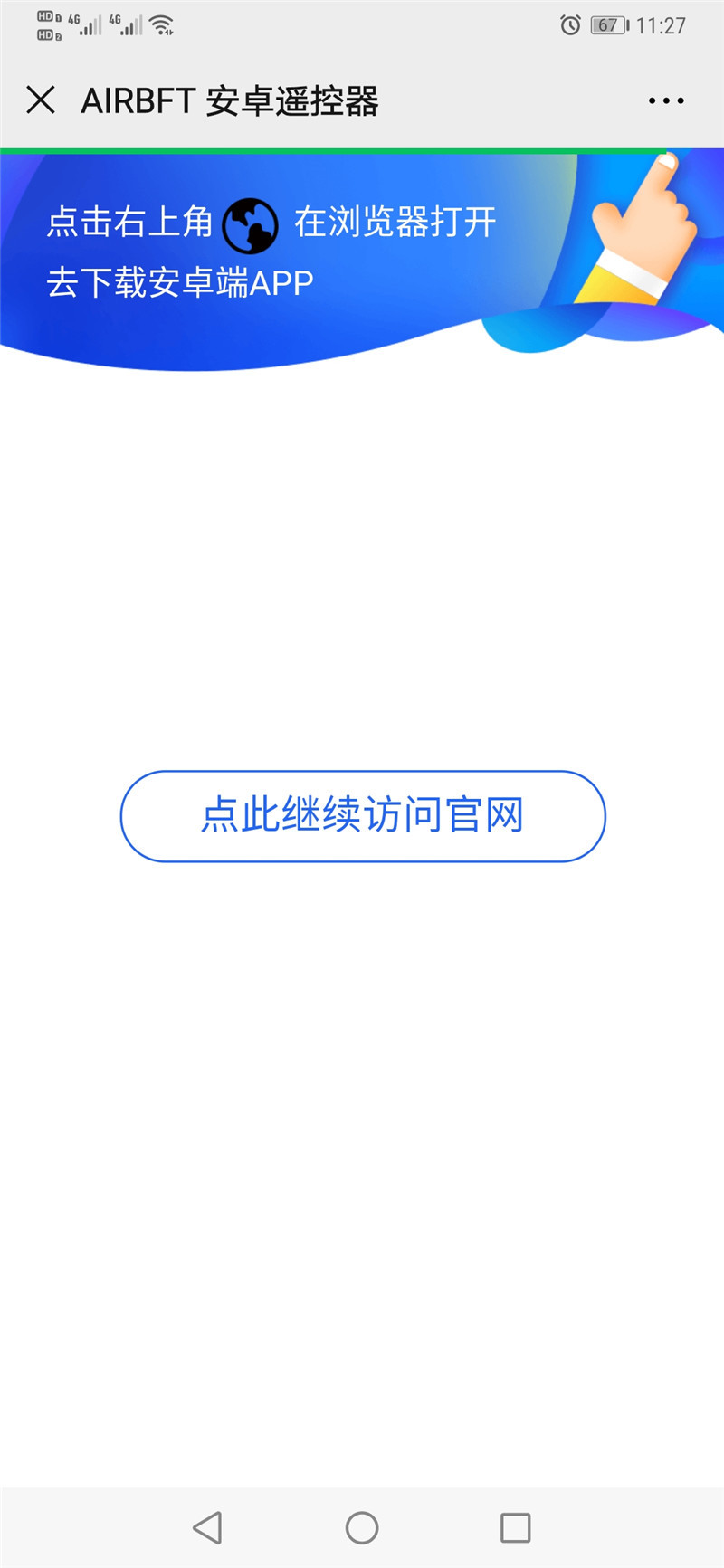Close the AIRBFT webview page
The height and width of the screenshot is (1568, 724).
(x=41, y=100)
